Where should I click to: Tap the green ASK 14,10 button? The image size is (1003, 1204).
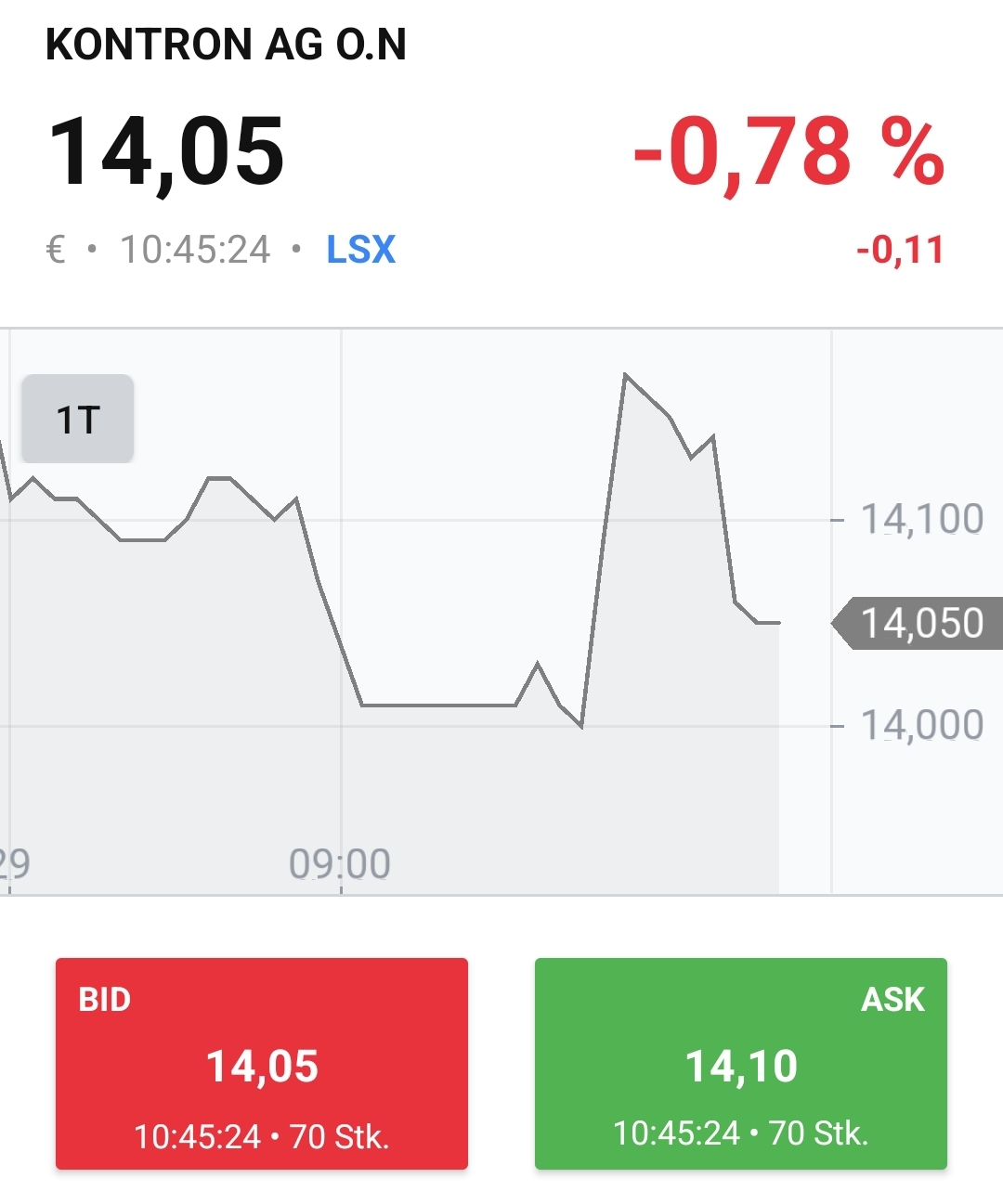pos(740,1064)
